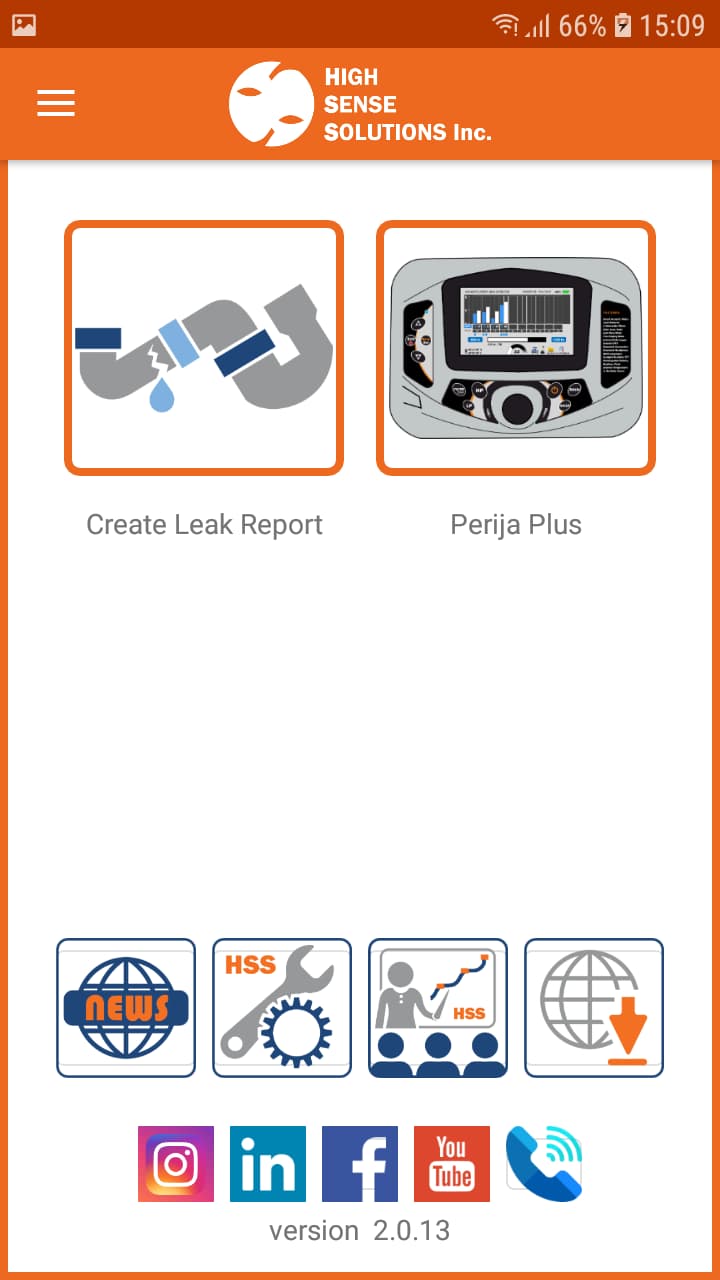Screen dimensions: 720x1280
Task: Open the HSS wrench and gear icon
Action: coord(282,1008)
